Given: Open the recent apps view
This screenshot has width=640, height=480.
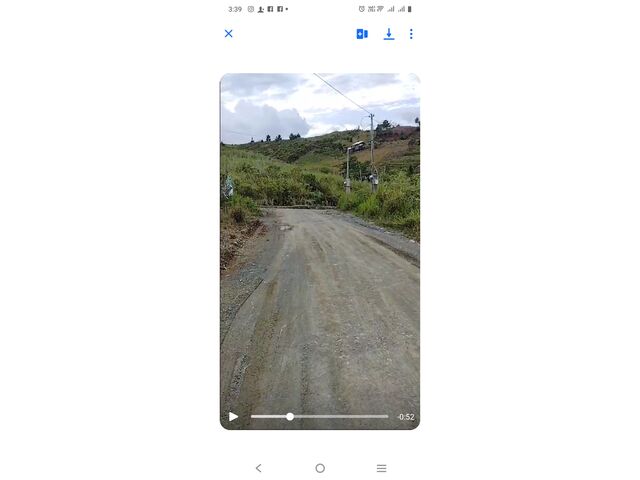Looking at the screenshot, I should pos(381,468).
